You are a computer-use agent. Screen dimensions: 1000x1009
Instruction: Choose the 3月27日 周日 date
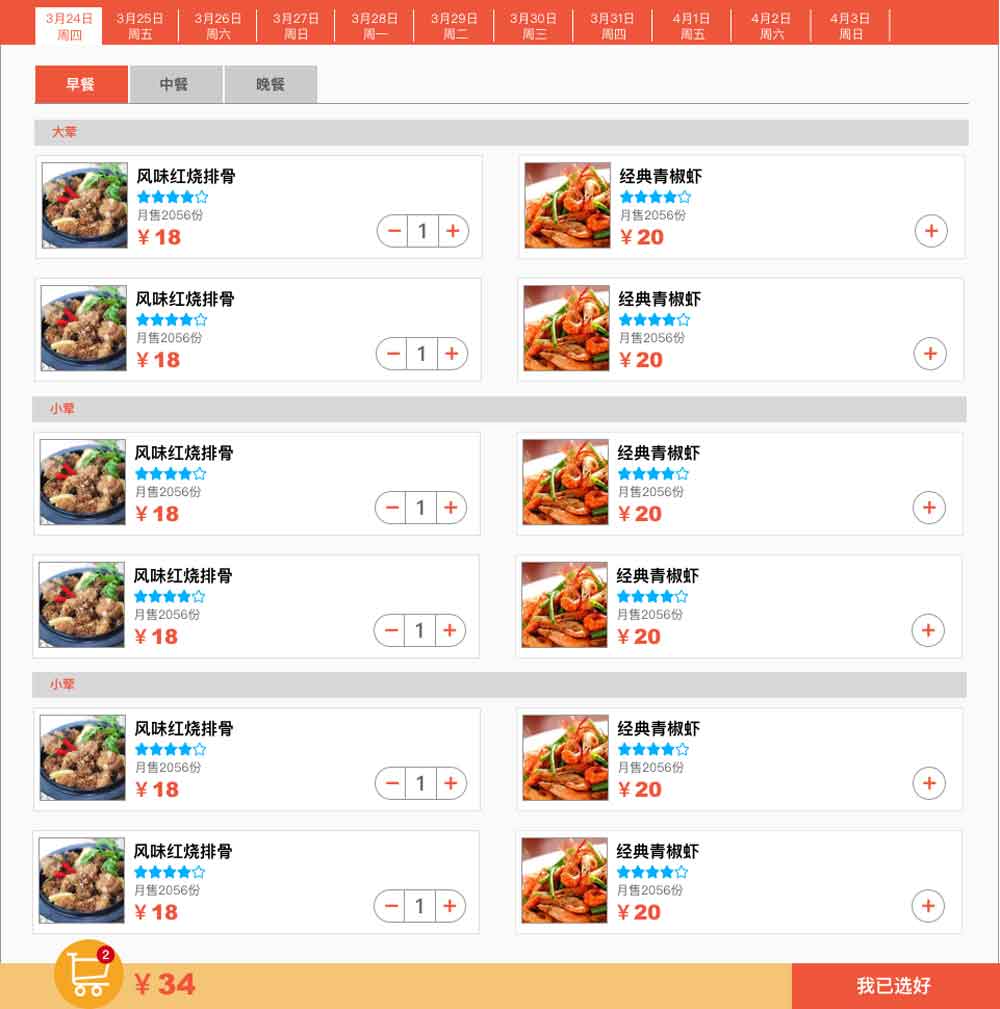click(x=296, y=26)
